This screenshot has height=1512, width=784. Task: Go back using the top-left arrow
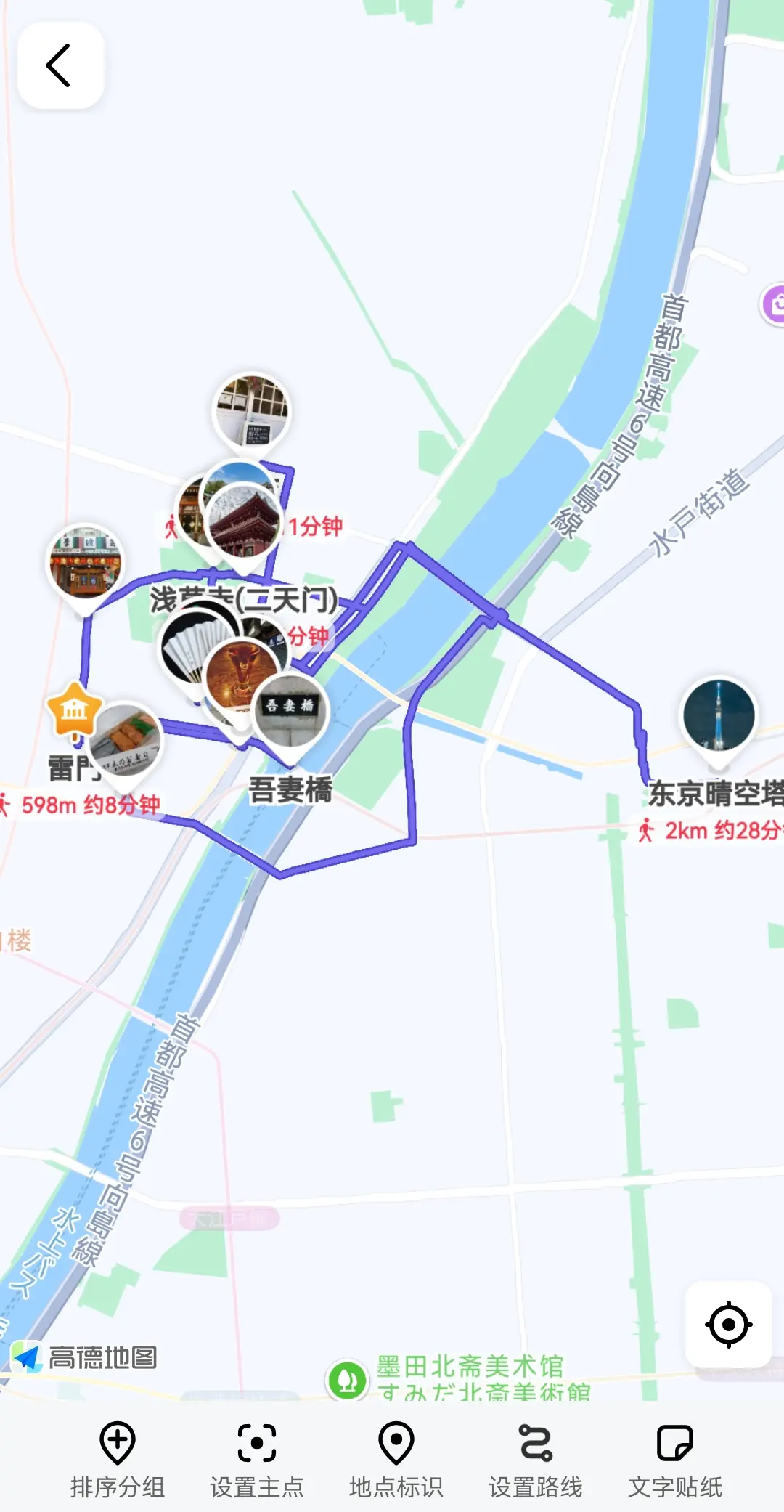pos(60,65)
